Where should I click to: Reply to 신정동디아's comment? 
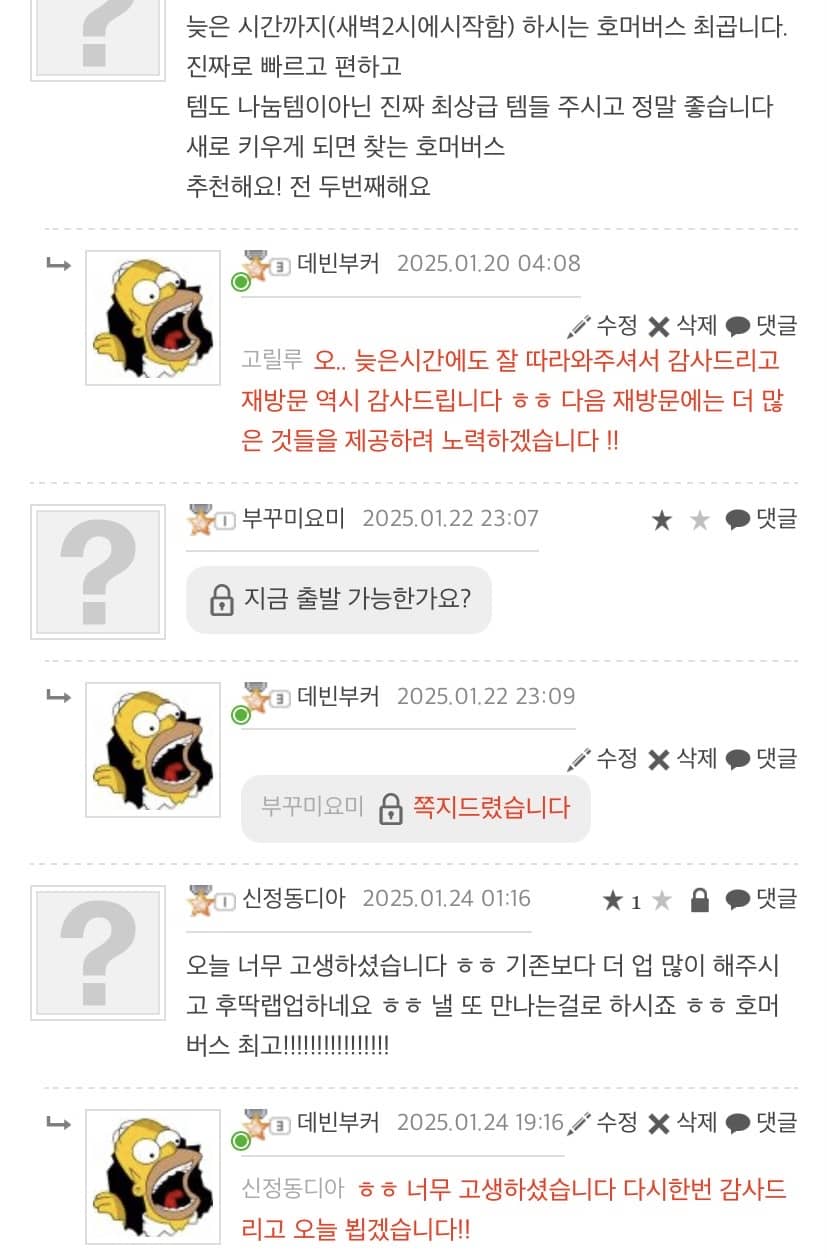coord(761,899)
